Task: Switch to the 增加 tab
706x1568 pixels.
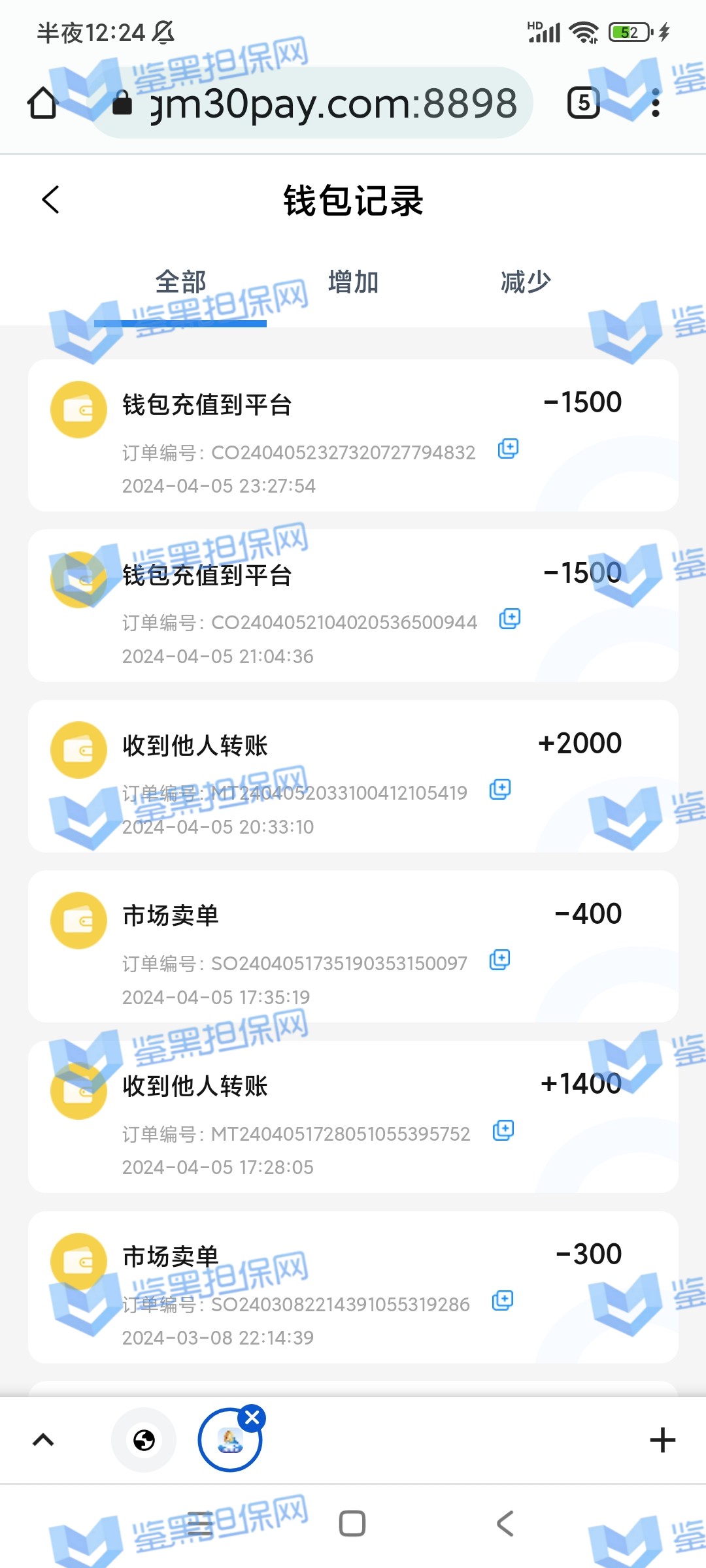Action: click(x=353, y=283)
